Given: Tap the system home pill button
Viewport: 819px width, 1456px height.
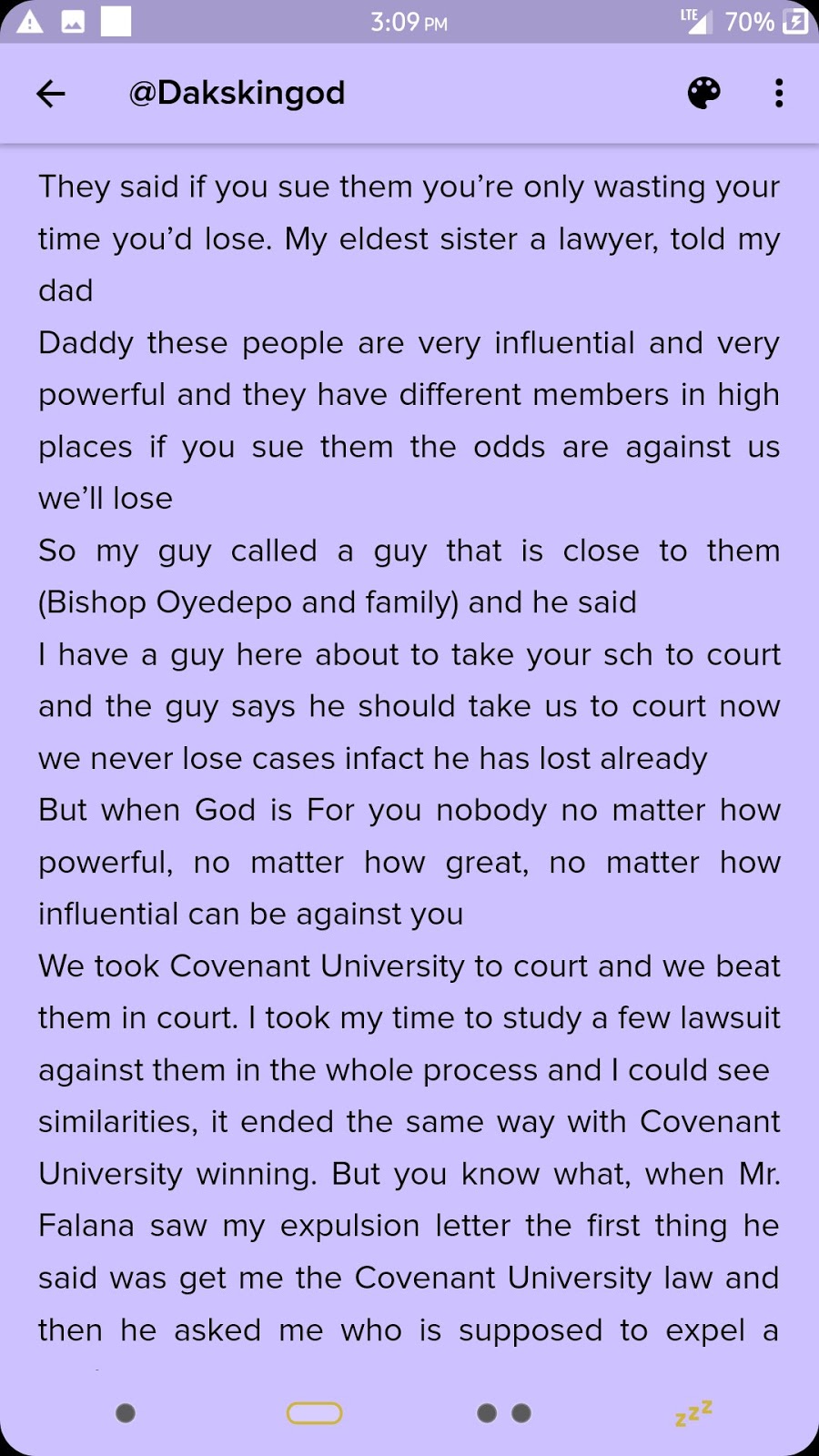Looking at the screenshot, I should 314,1412.
